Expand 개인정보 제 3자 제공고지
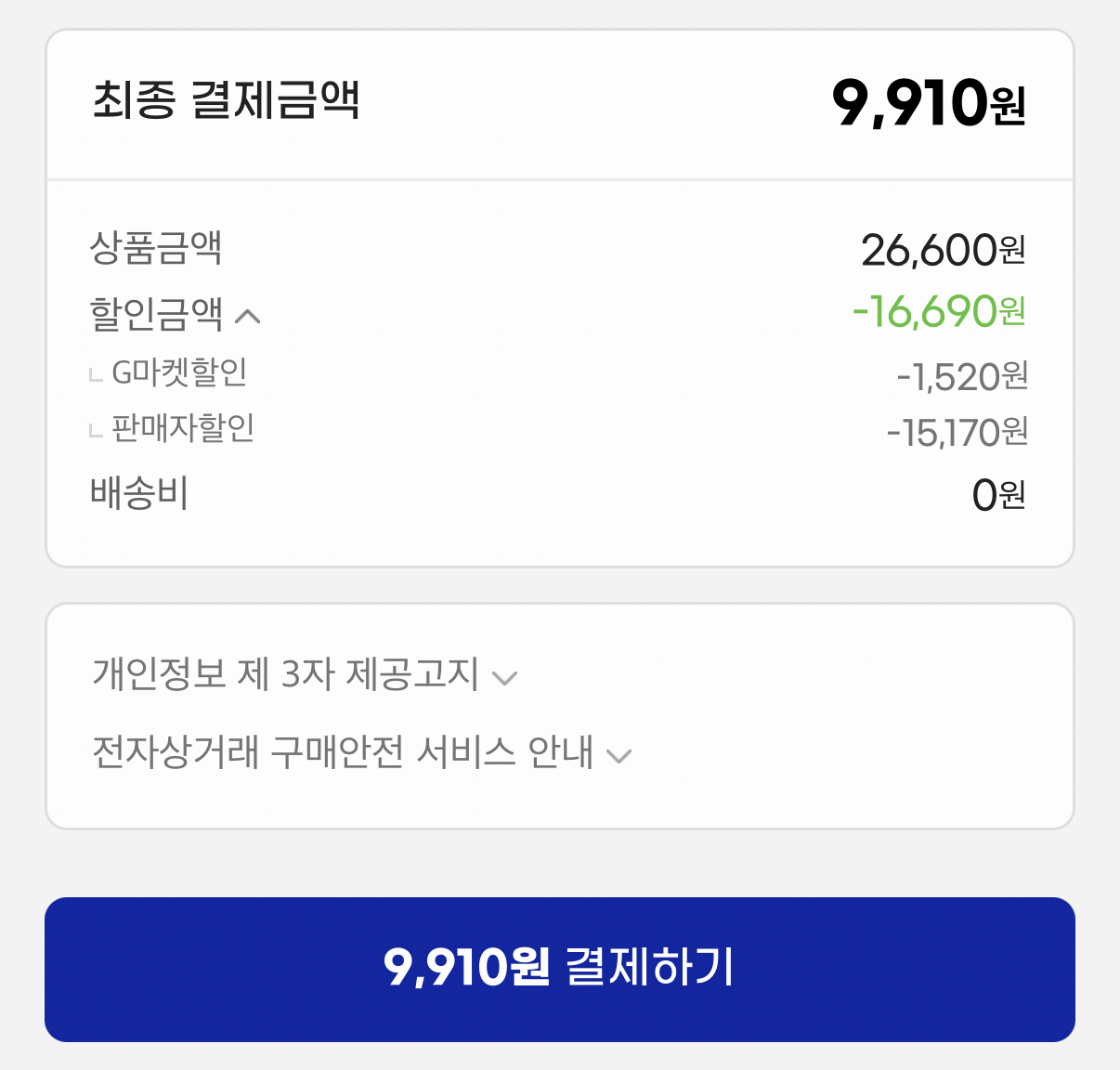The width and height of the screenshot is (1120, 1070). [x=504, y=677]
